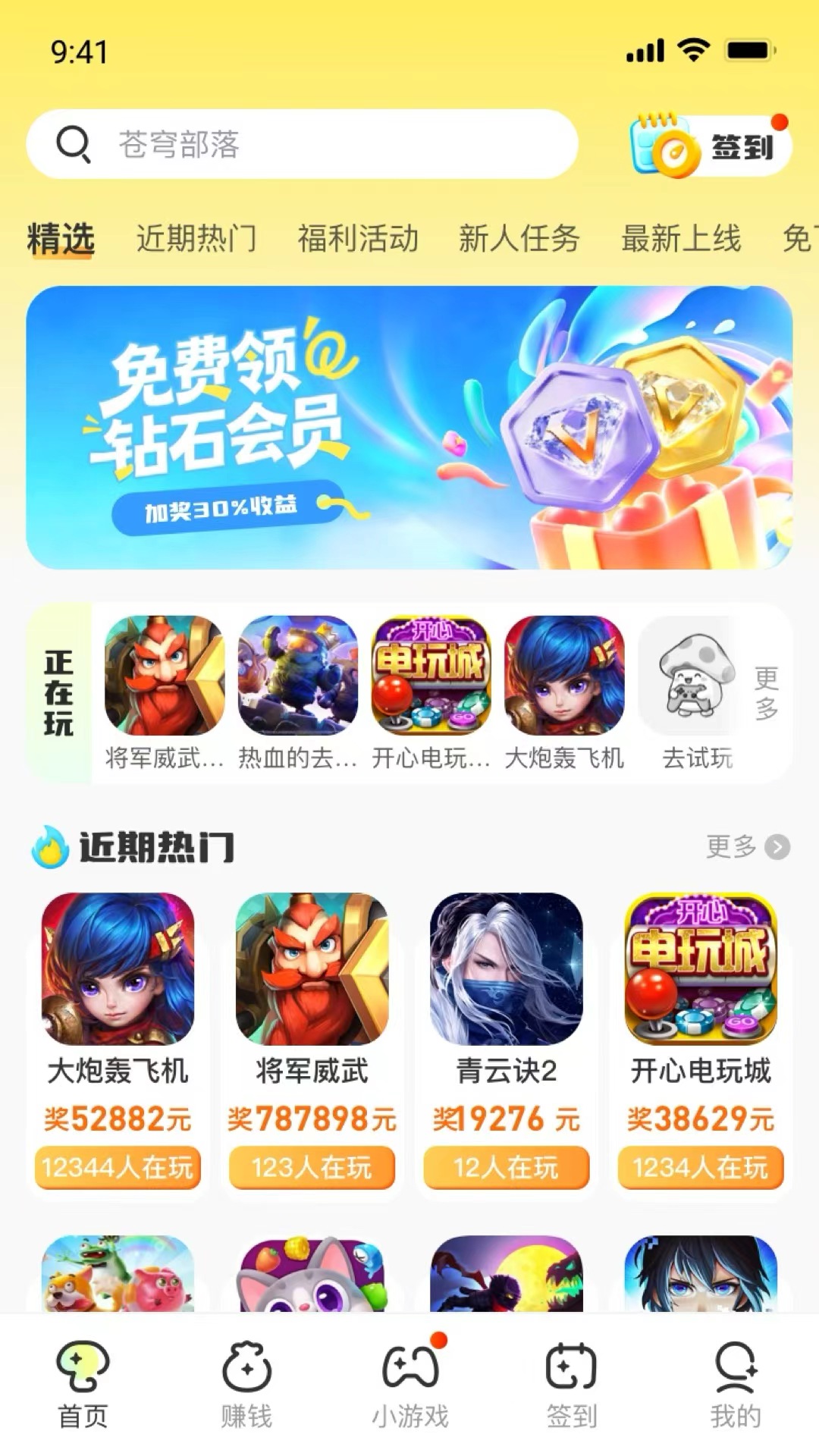The height and width of the screenshot is (1456, 819).
Task: Tap the search magnifier icon
Action: tap(72, 144)
